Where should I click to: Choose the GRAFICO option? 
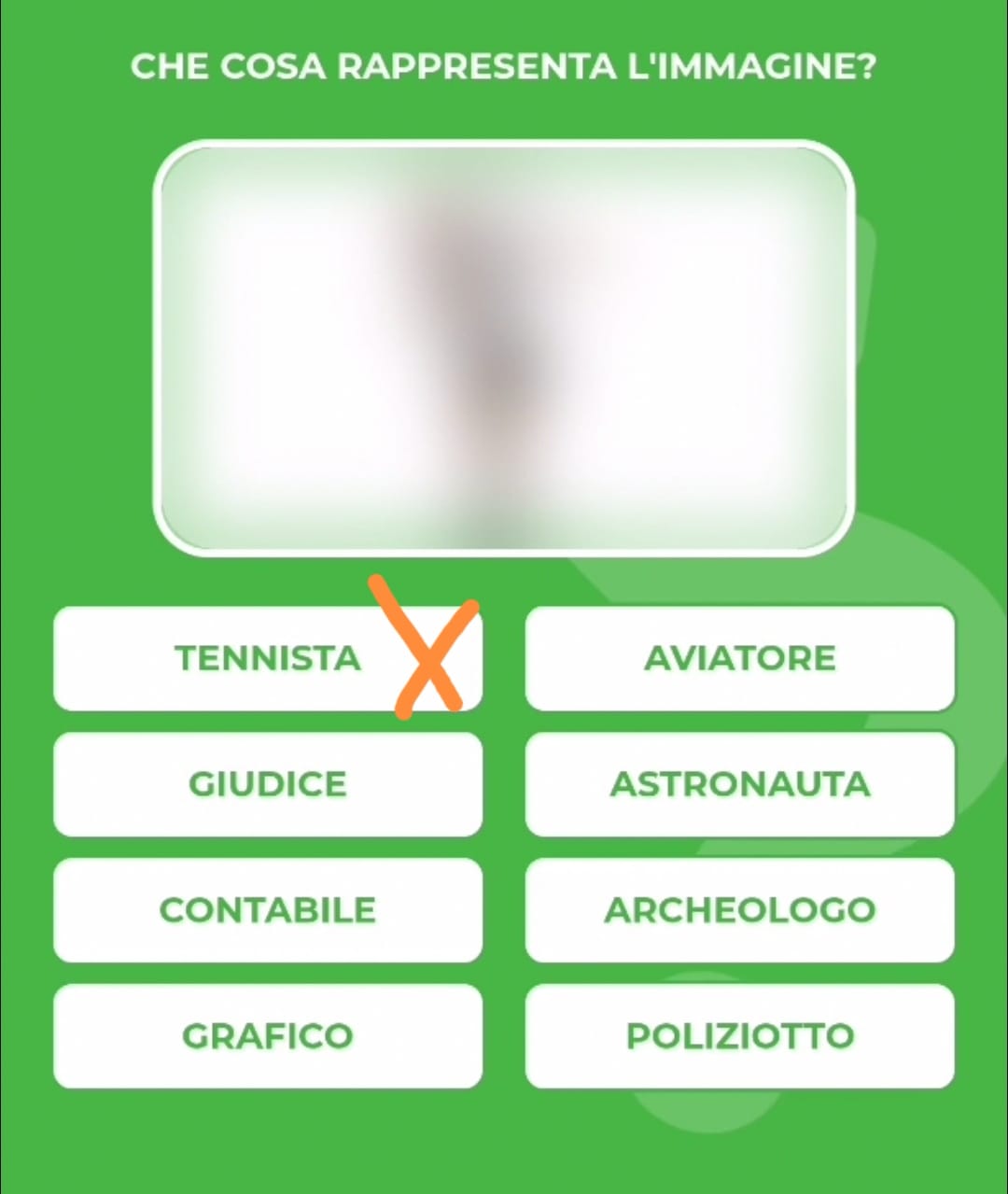click(267, 1036)
